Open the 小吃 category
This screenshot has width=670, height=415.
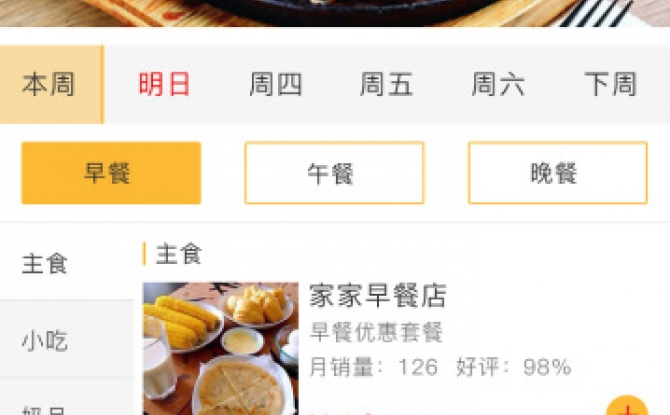coord(46,340)
